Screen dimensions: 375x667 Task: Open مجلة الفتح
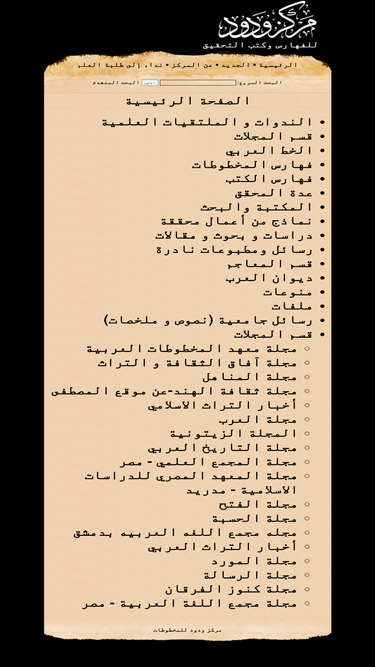click(x=257, y=505)
